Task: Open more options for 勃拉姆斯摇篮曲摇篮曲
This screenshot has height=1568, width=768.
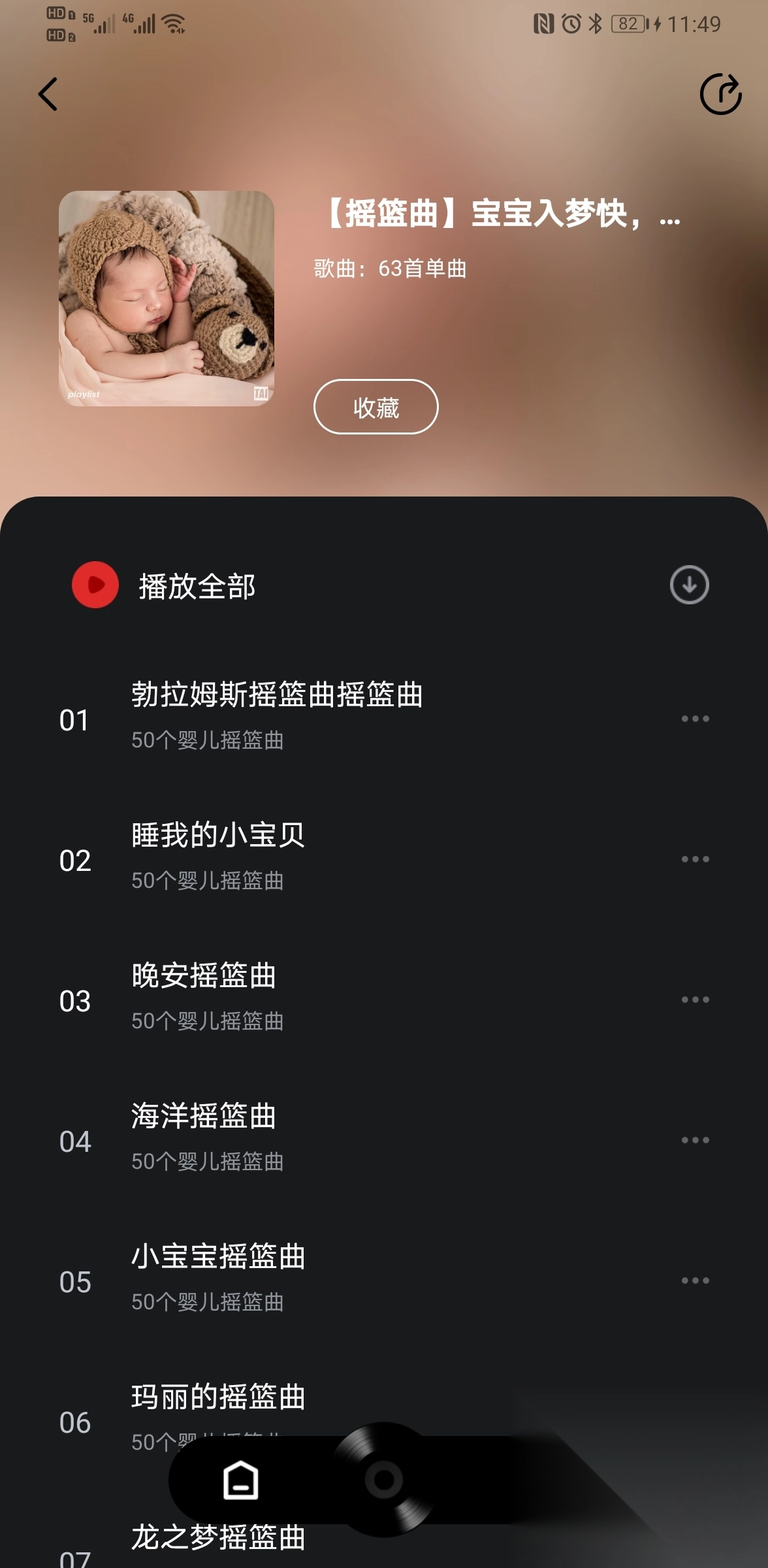Action: 695,719
